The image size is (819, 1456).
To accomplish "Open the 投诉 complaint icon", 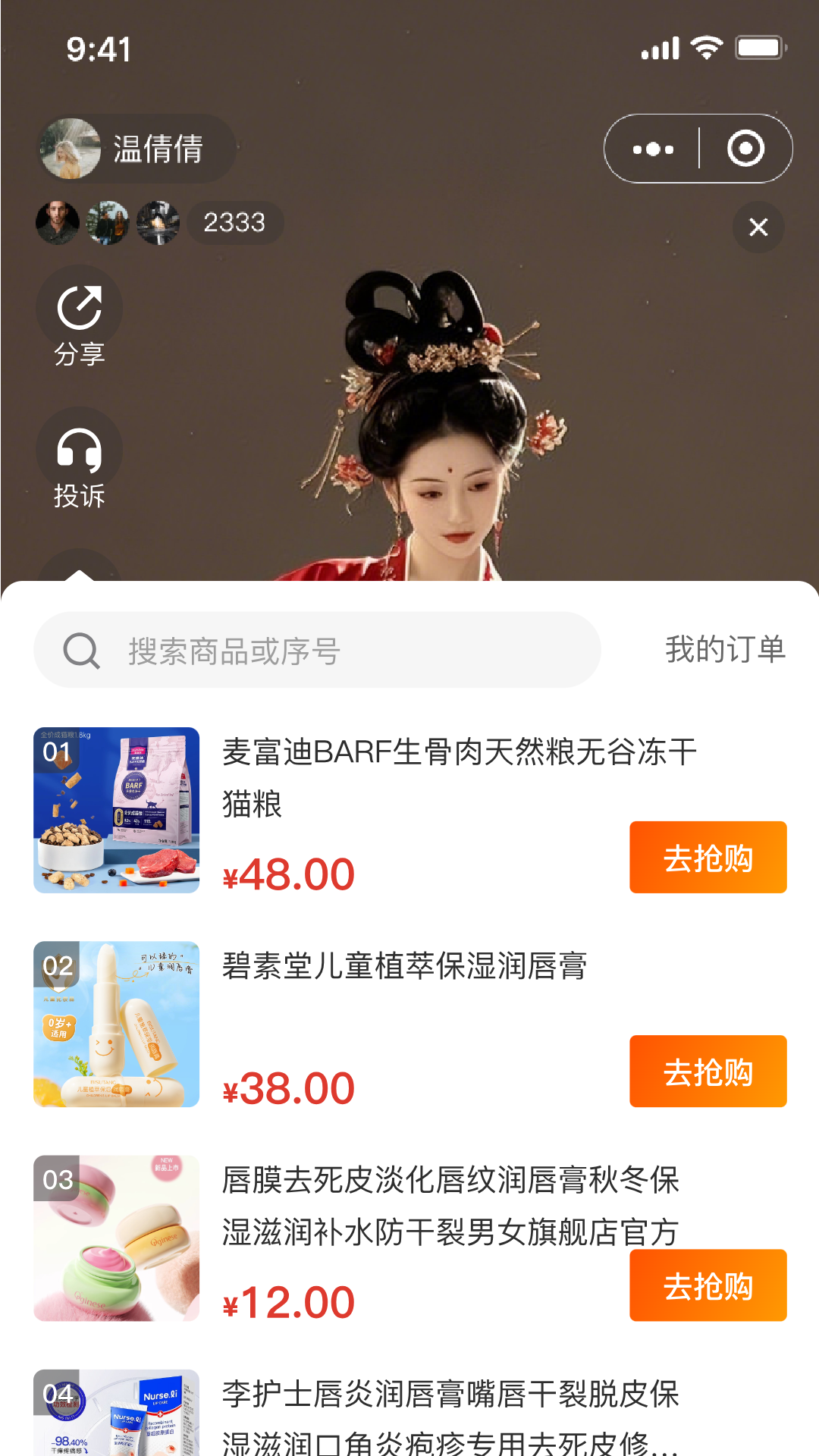I will click(x=80, y=450).
